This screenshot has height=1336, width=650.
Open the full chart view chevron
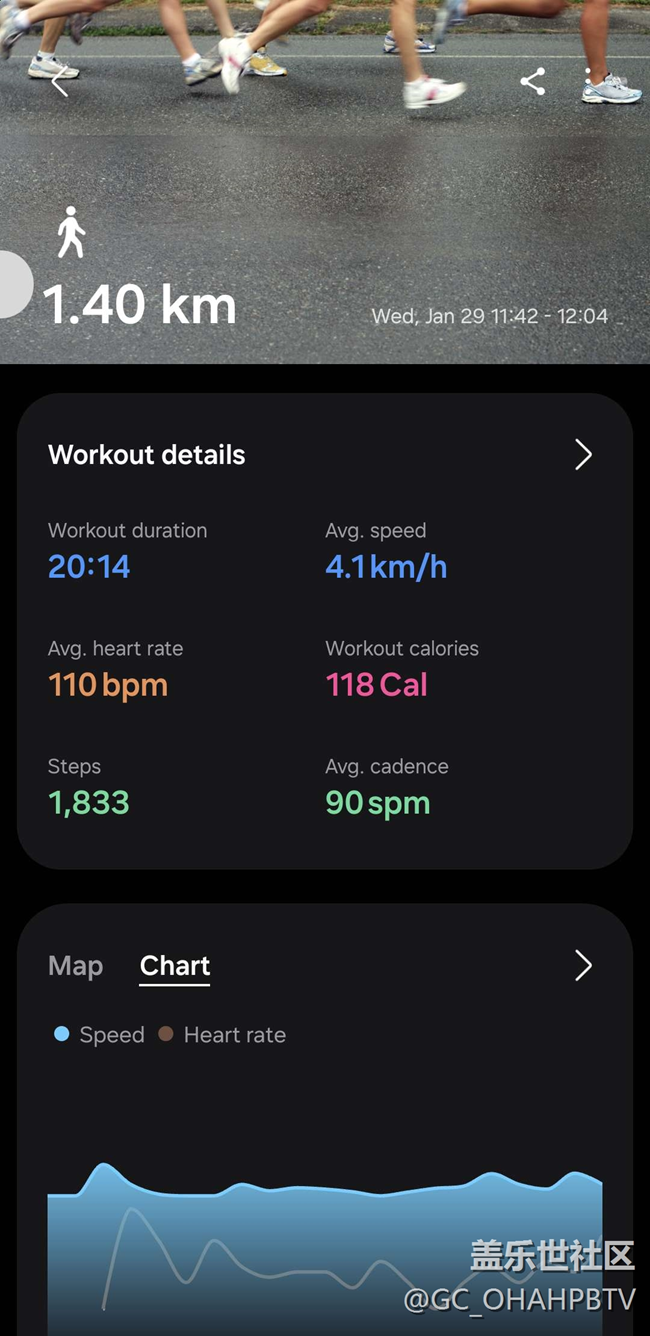coord(584,966)
